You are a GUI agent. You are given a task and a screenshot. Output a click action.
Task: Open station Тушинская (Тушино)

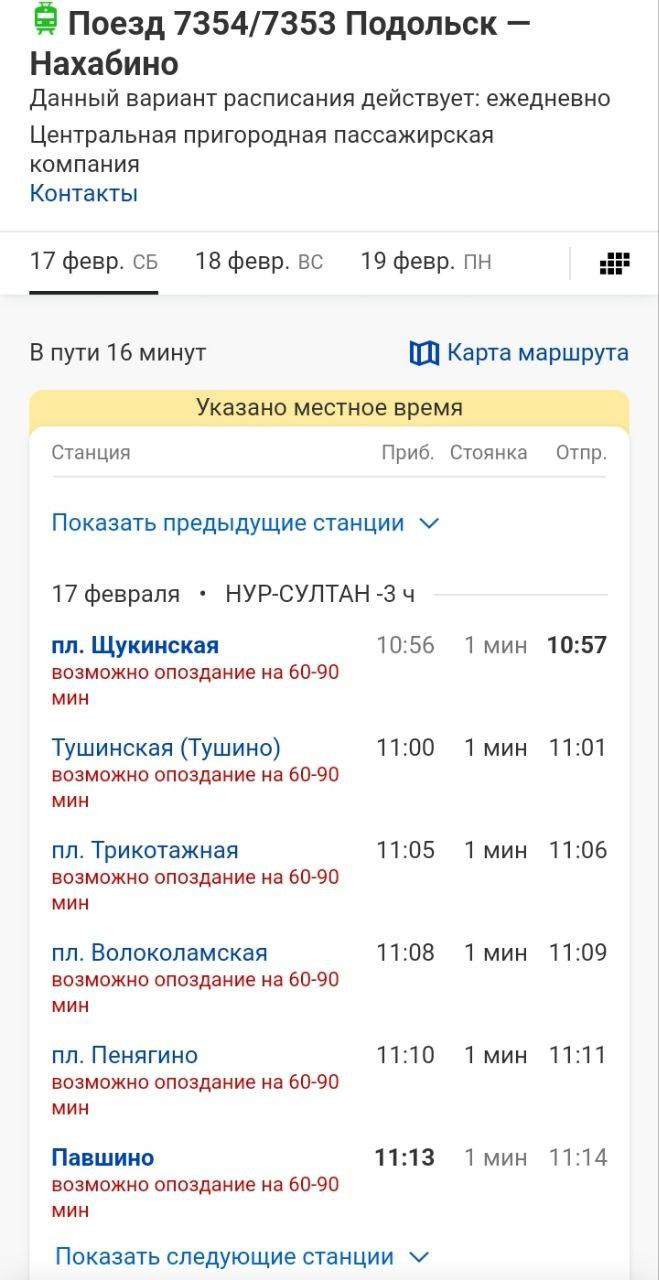[x=166, y=747]
